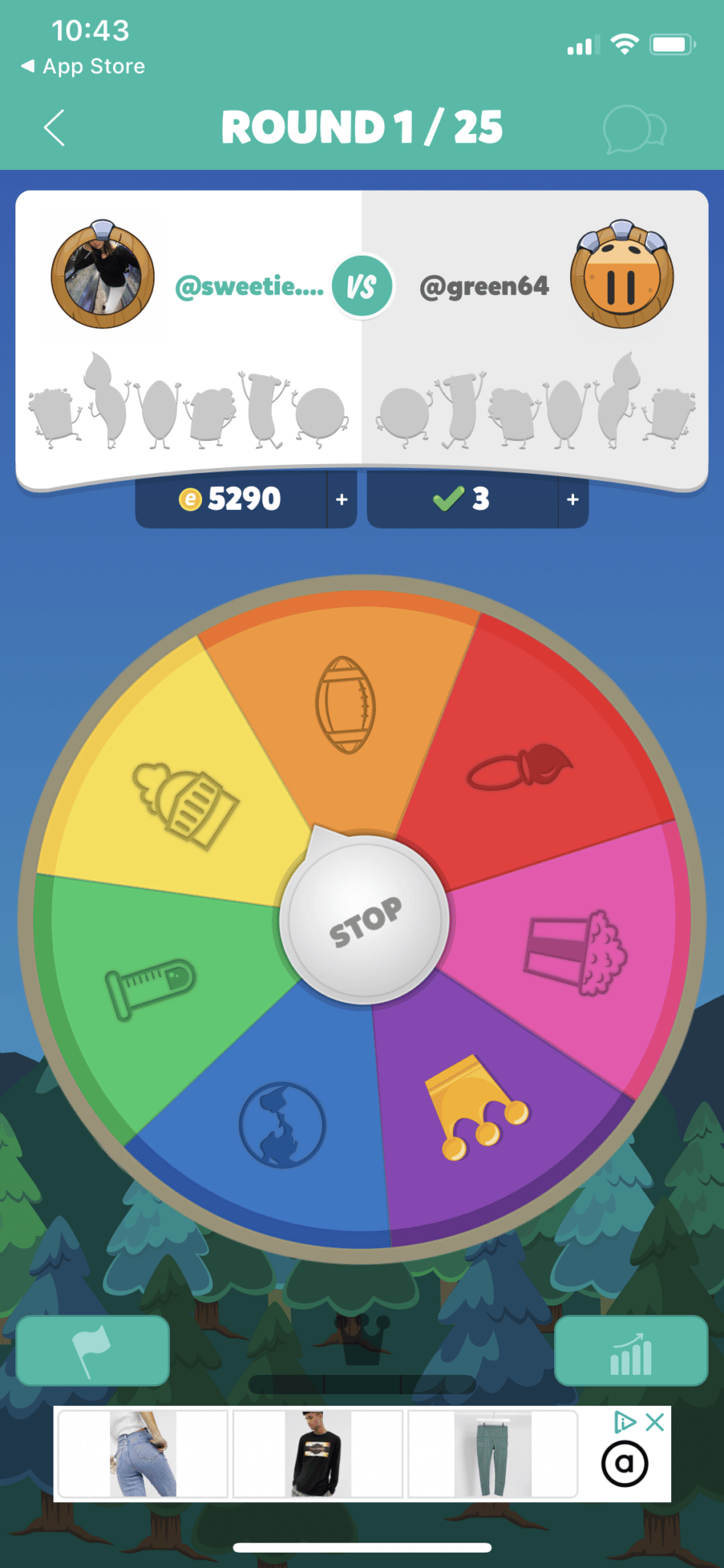Screen dimensions: 724x1568
Task: Tap the sweatshirt thumbnail in the ad
Action: (317, 1453)
